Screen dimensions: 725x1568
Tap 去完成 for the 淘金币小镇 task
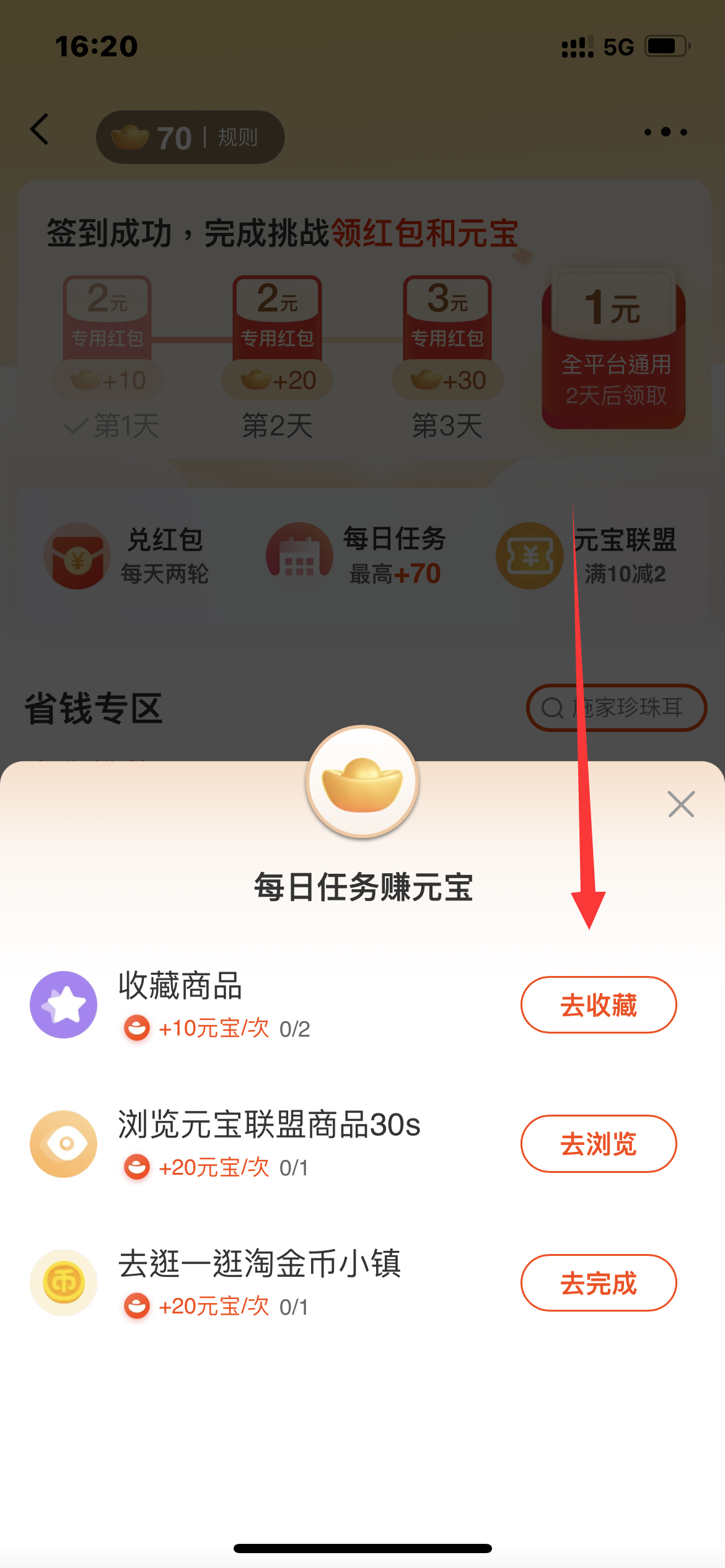598,1283
